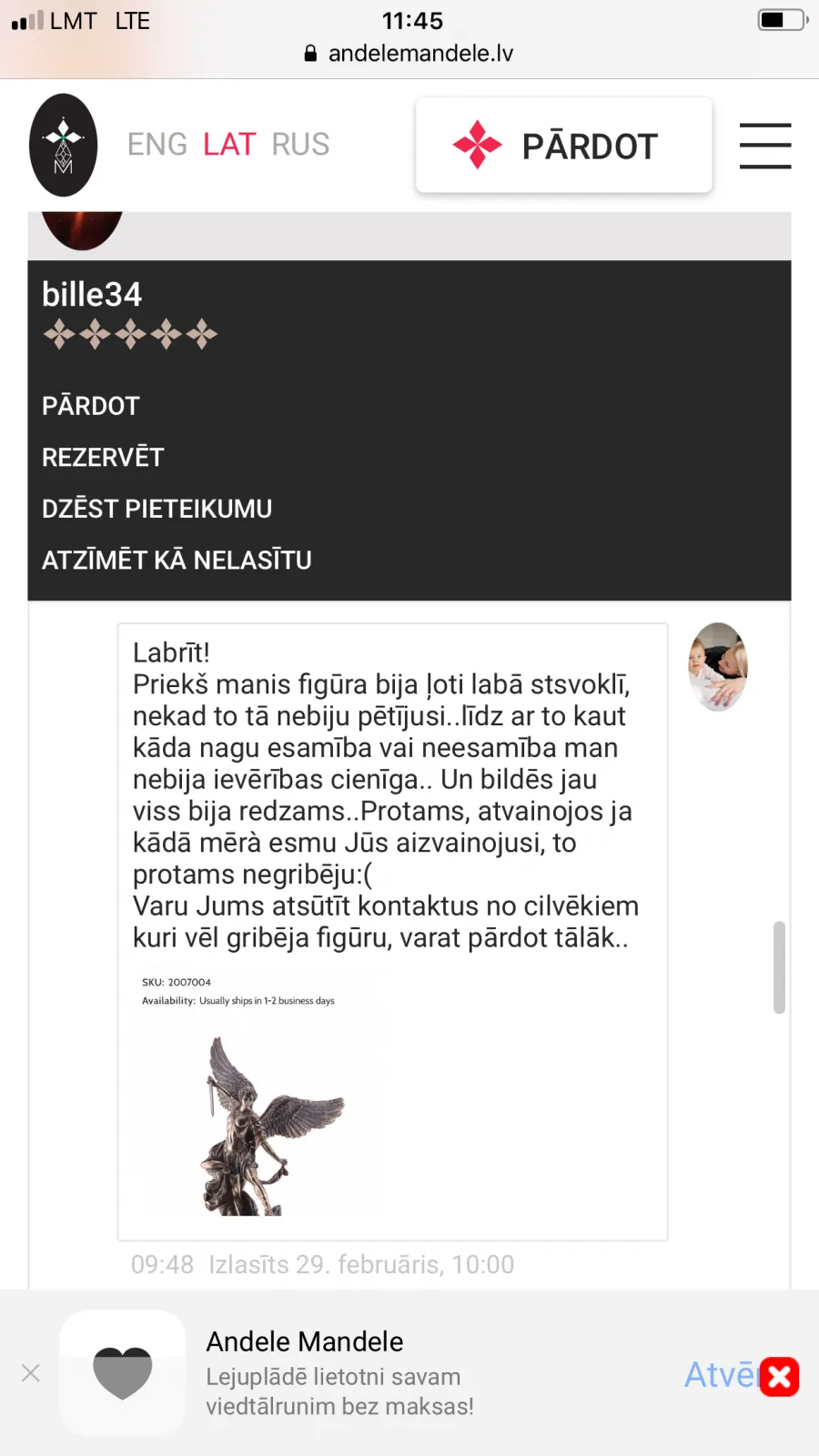This screenshot has height=1456, width=819.
Task: Open the hamburger menu
Action: [x=765, y=146]
